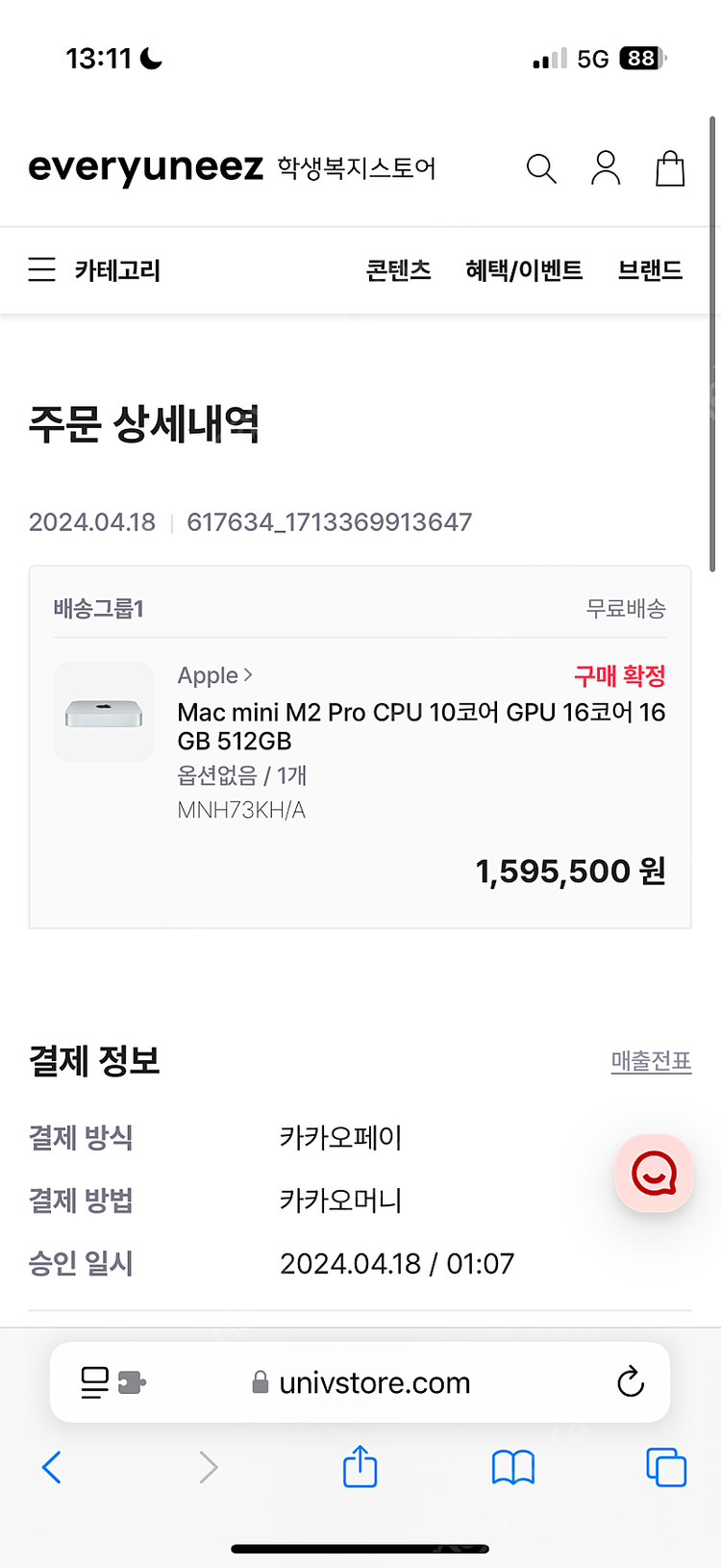Go back using Safari back arrow

(51, 1469)
